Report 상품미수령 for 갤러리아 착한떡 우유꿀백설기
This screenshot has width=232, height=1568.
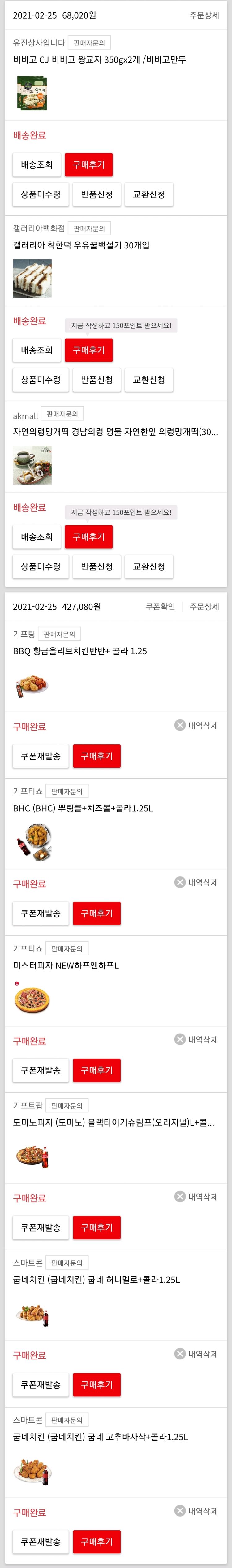[41, 380]
